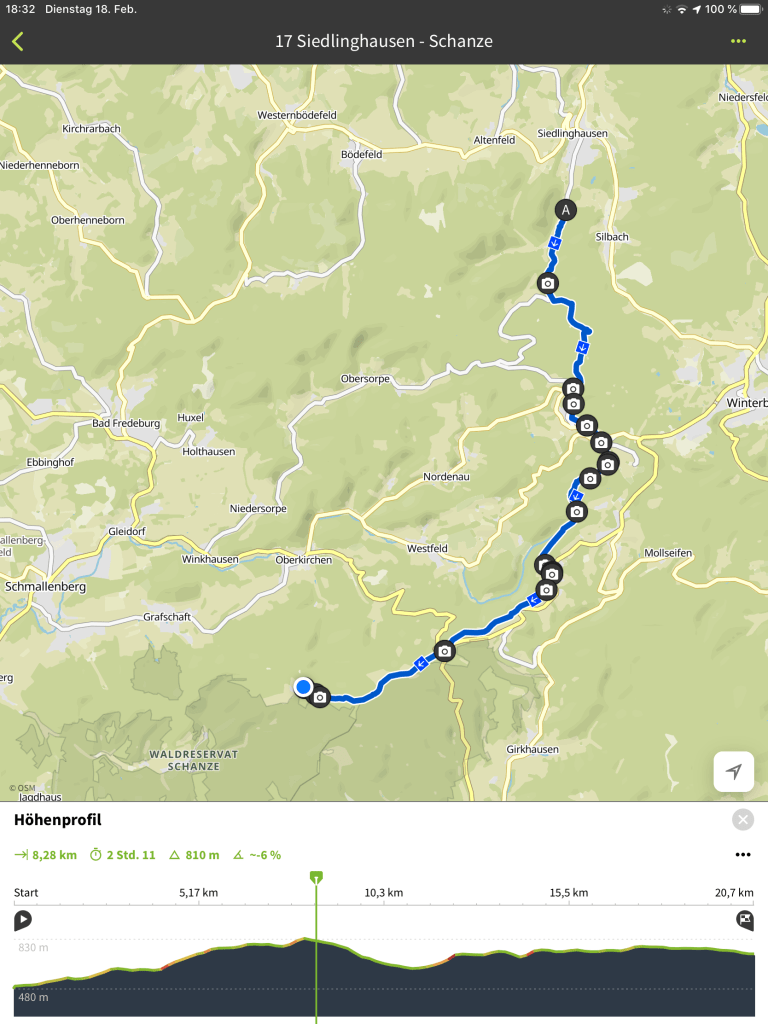The image size is (768, 1024).
Task: Center map on current location
Action: tap(734, 771)
